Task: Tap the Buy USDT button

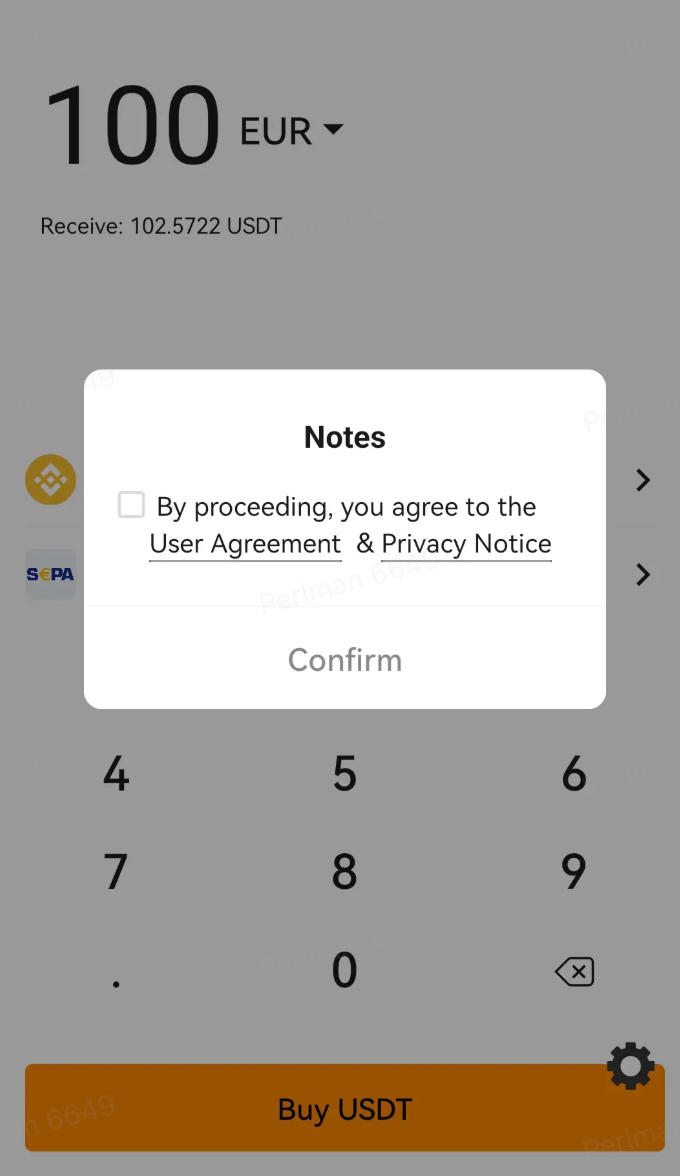Action: tap(345, 1108)
